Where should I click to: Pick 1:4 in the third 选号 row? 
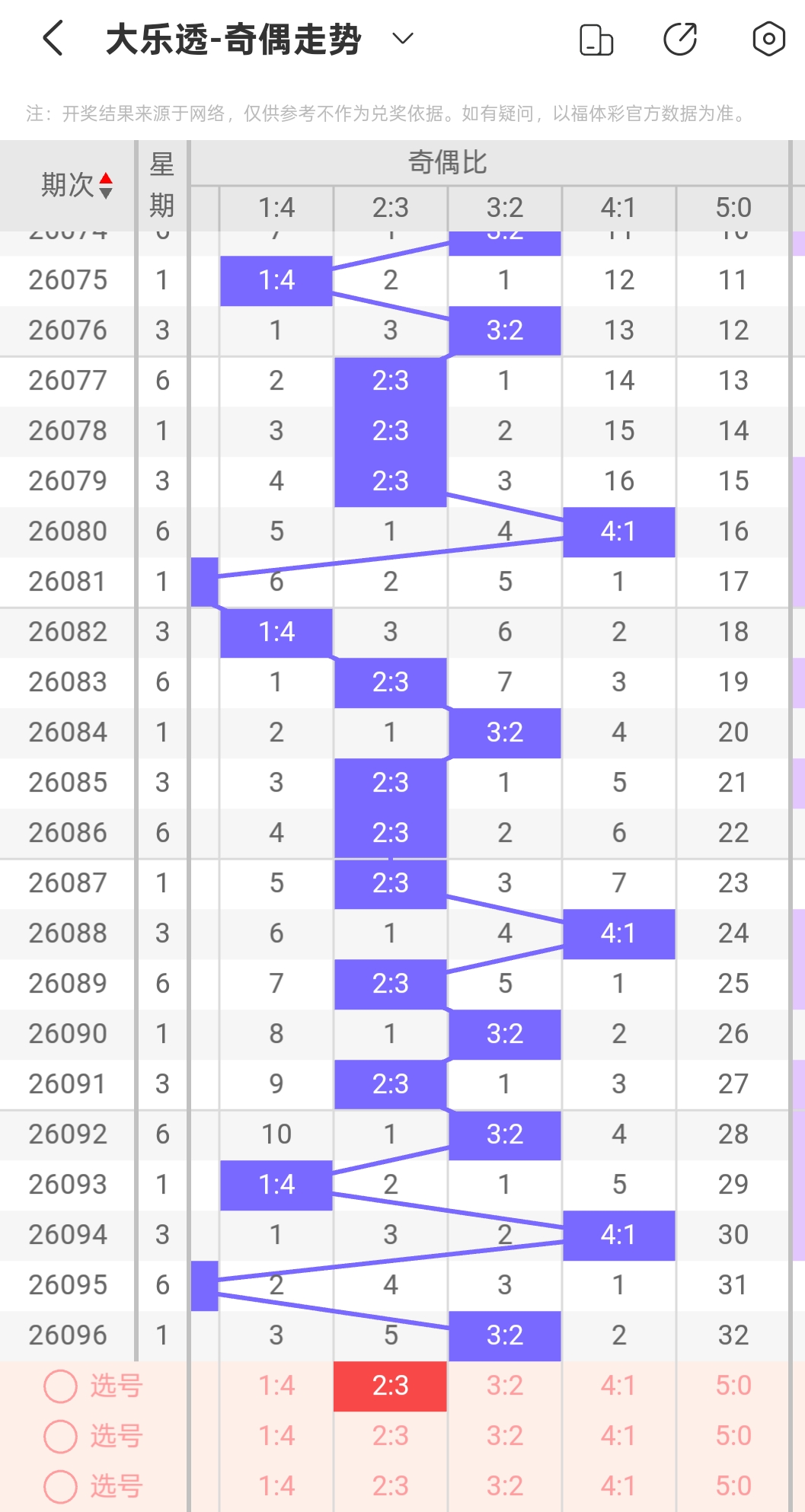coord(276,1486)
